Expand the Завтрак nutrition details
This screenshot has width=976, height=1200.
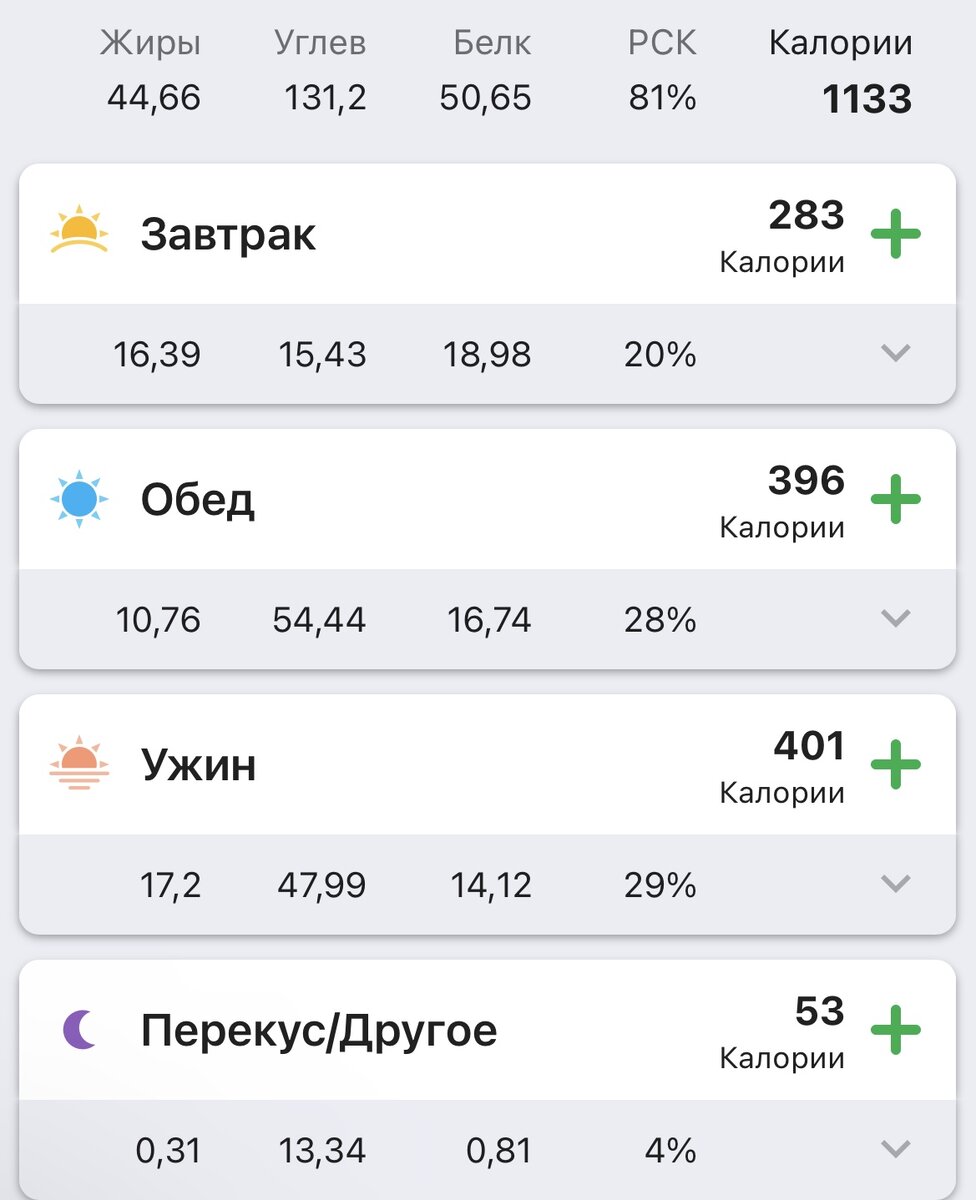pyautogui.click(x=897, y=353)
